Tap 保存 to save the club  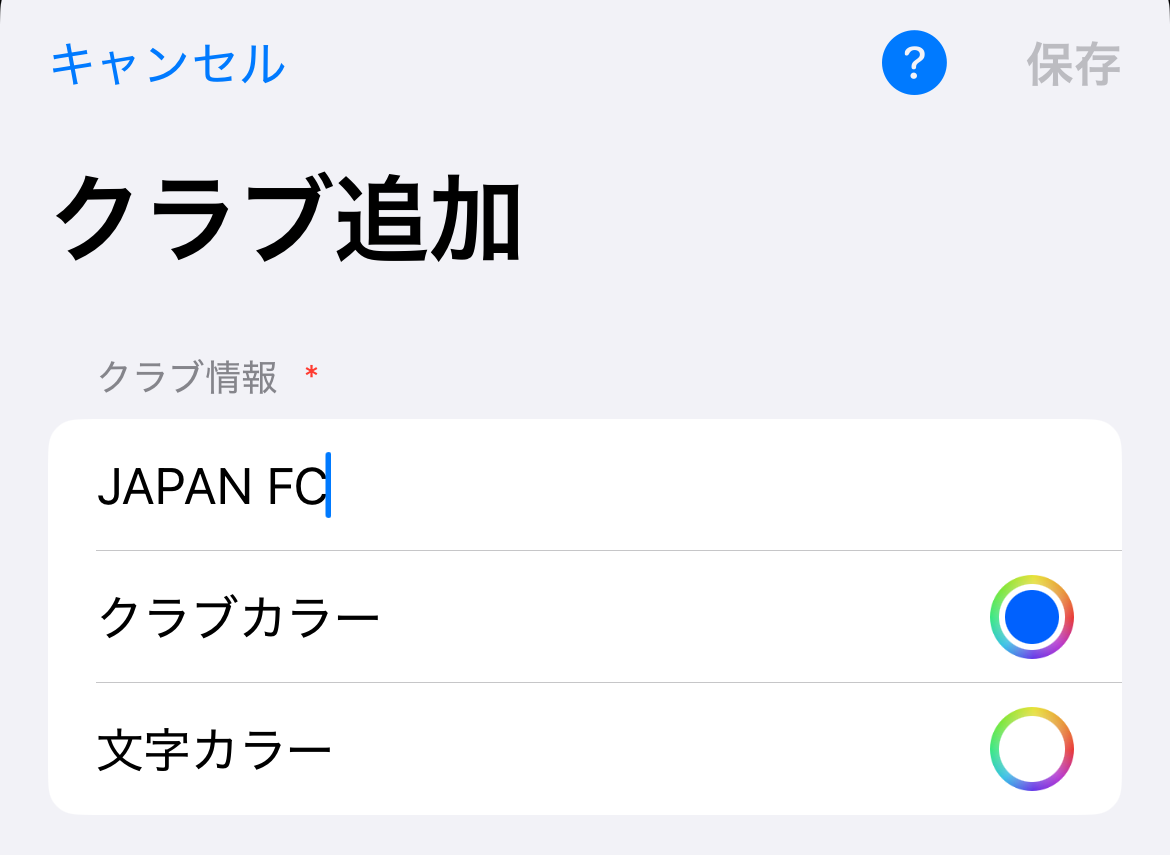(1073, 64)
